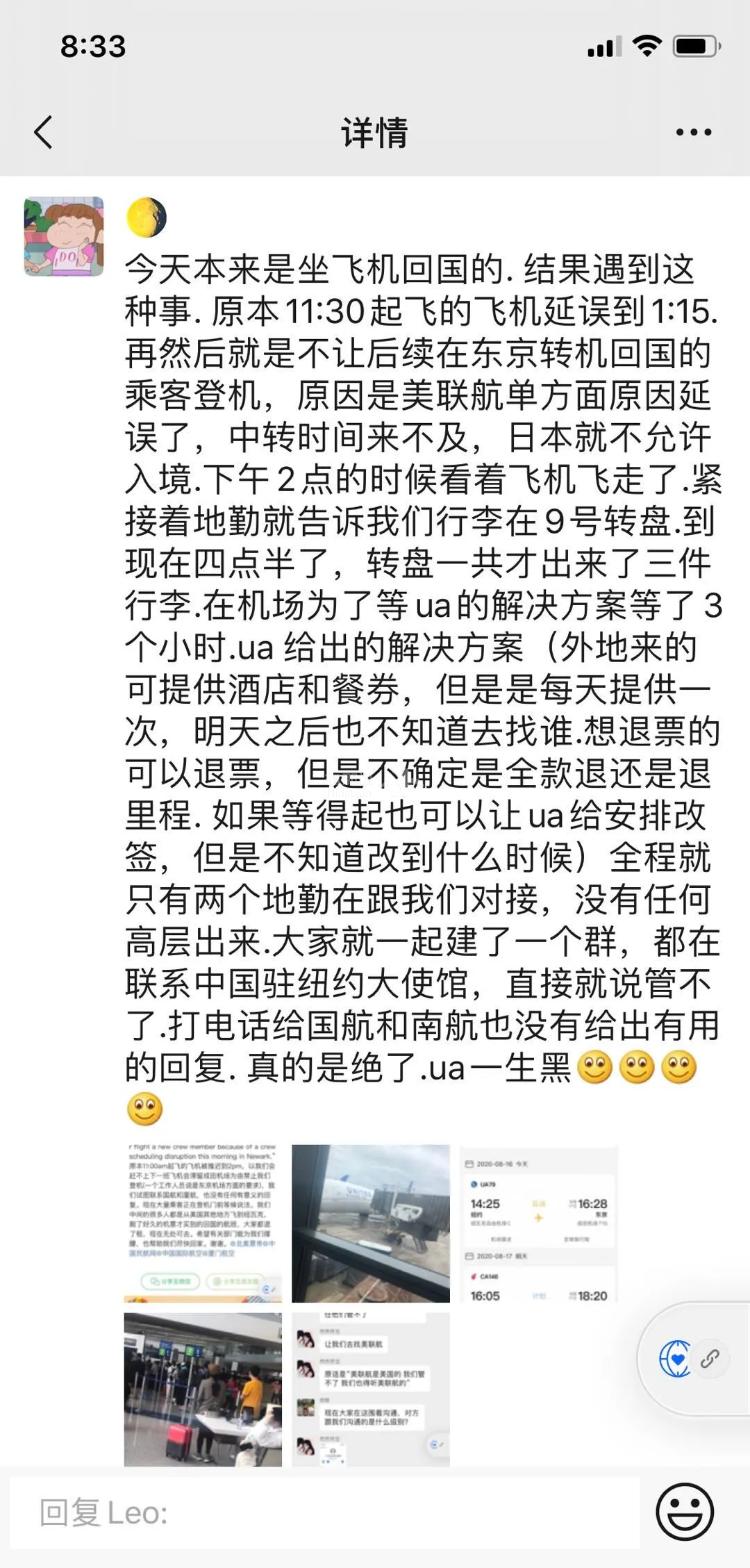Open the poster's cartoon avatar profile
The height and width of the screenshot is (1568, 750).
[64, 236]
